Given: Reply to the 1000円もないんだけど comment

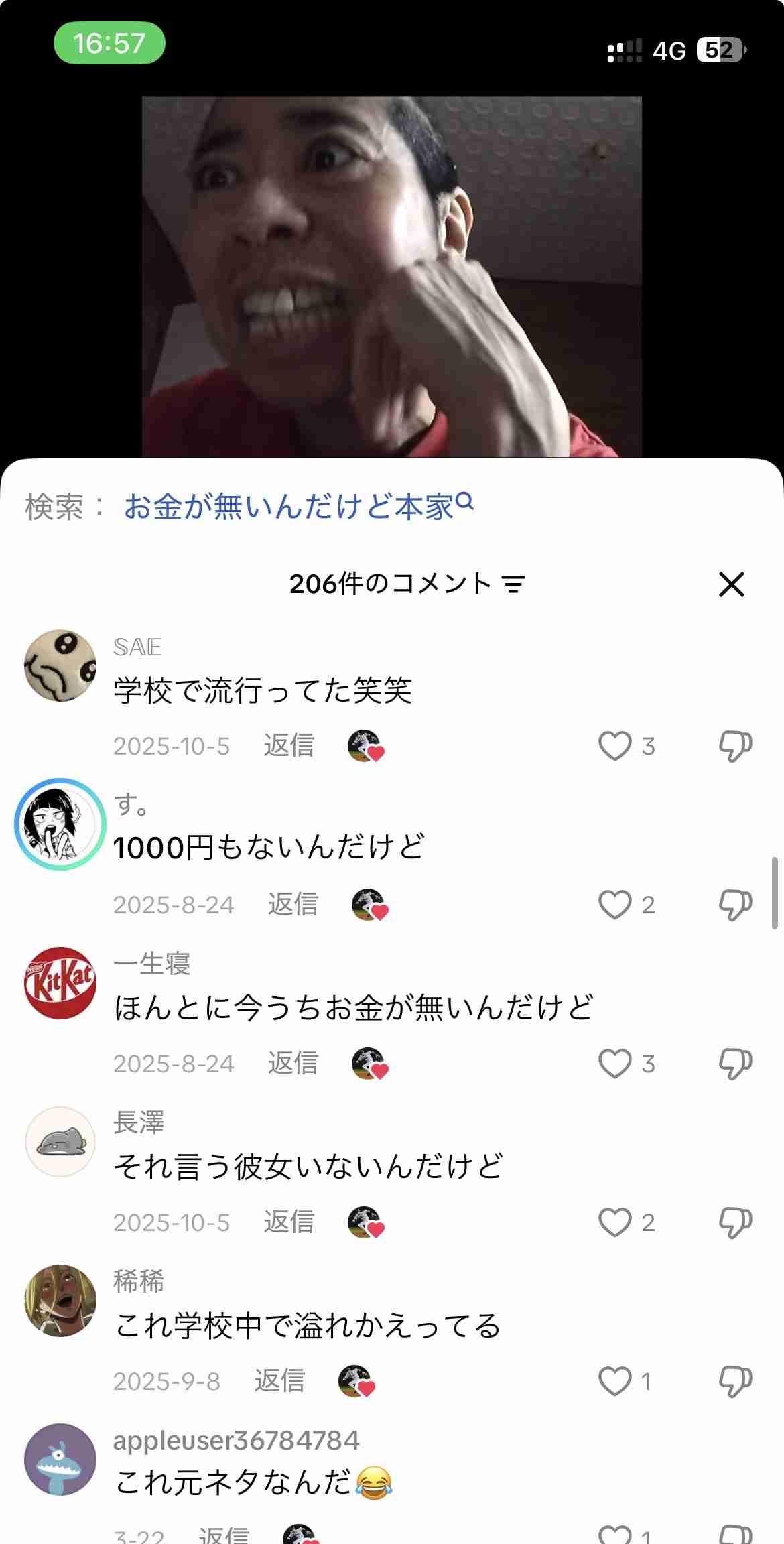Looking at the screenshot, I should 293,905.
